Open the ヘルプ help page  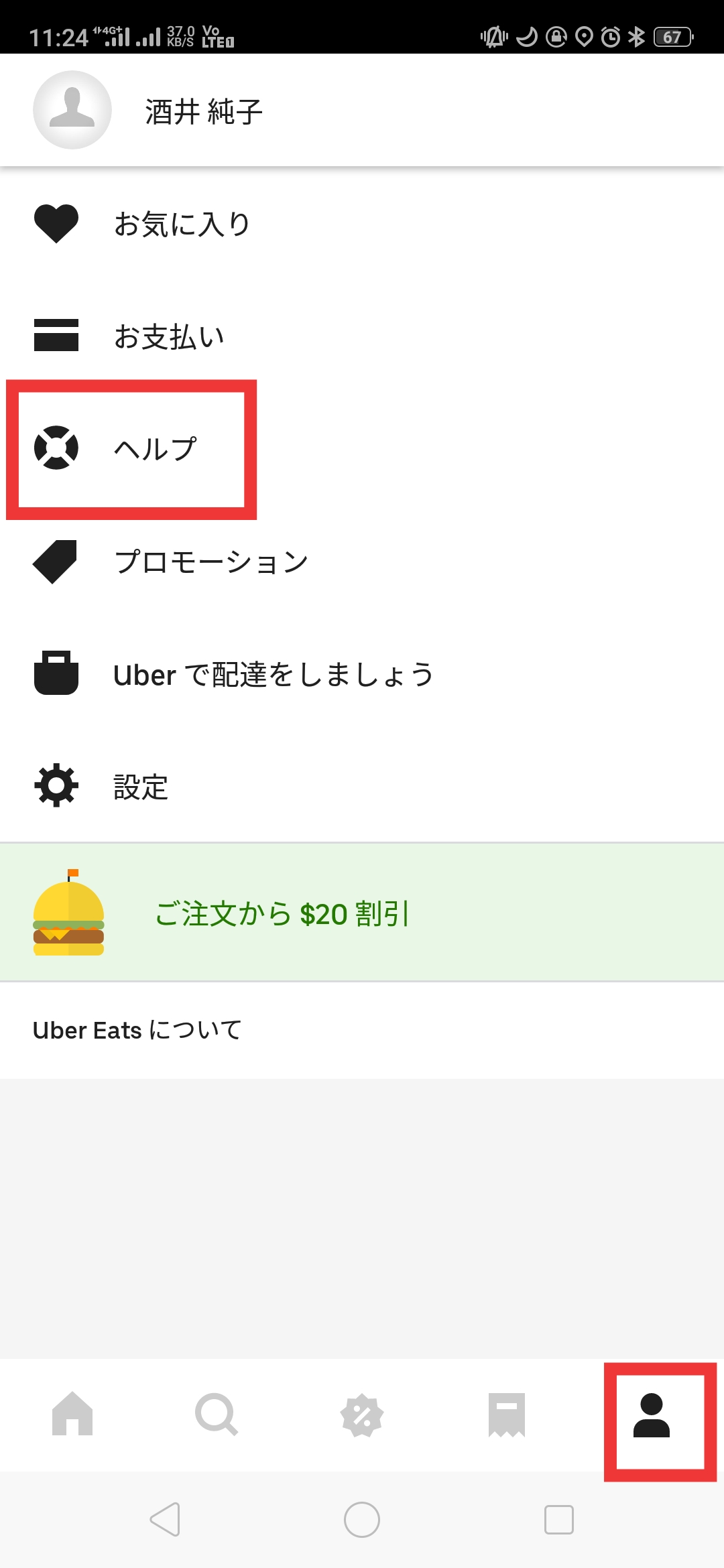(362, 449)
